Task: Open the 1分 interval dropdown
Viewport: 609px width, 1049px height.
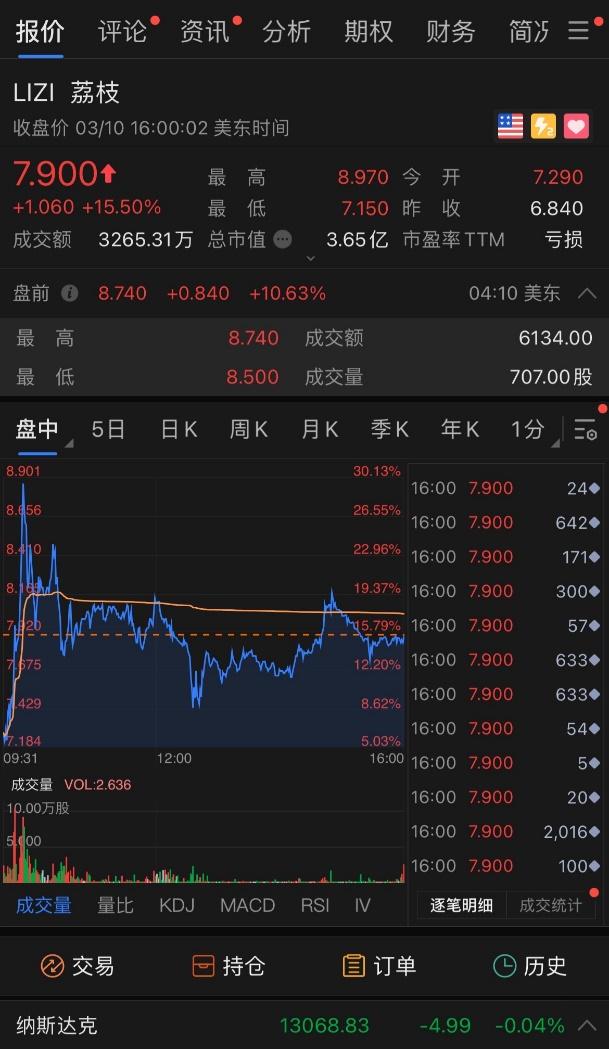Action: click(x=530, y=429)
